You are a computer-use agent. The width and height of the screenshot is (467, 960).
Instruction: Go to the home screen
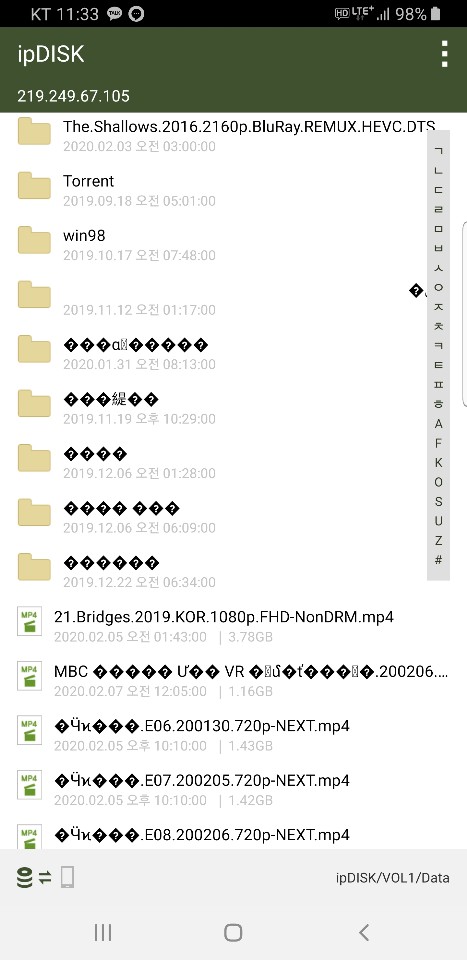233,932
